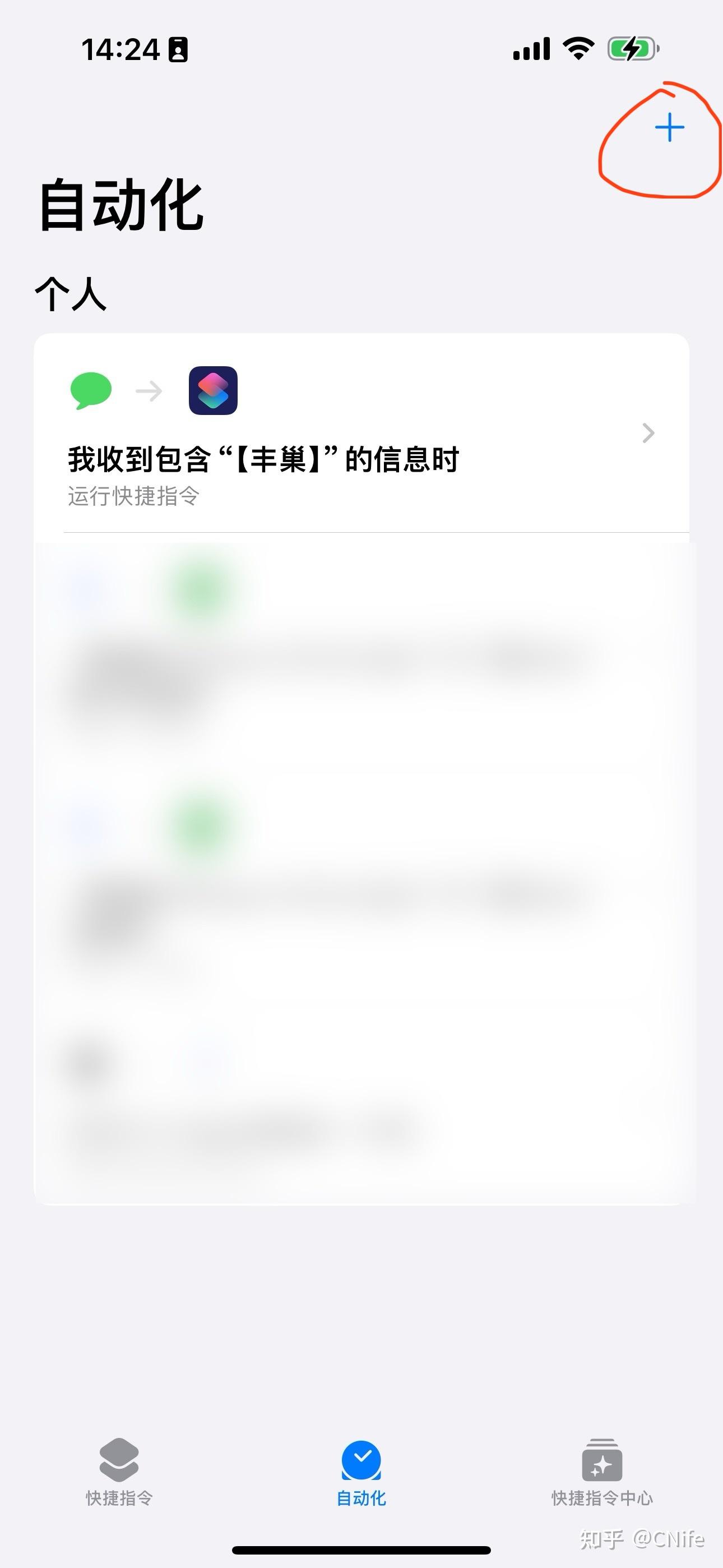
Task: Switch to the 快捷指令 tab
Action: tap(119, 1472)
